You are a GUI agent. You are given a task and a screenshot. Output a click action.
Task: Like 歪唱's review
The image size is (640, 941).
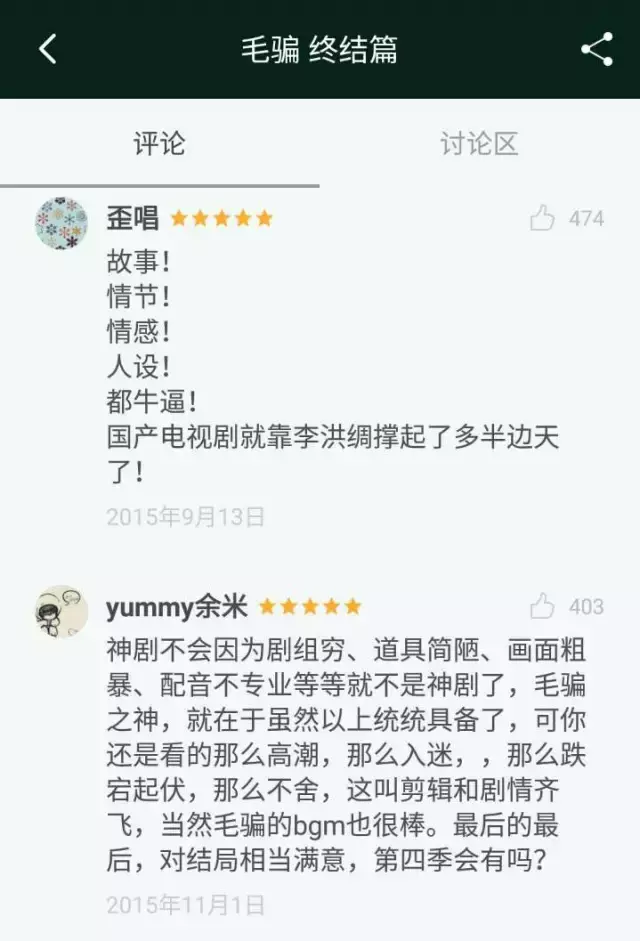543,218
